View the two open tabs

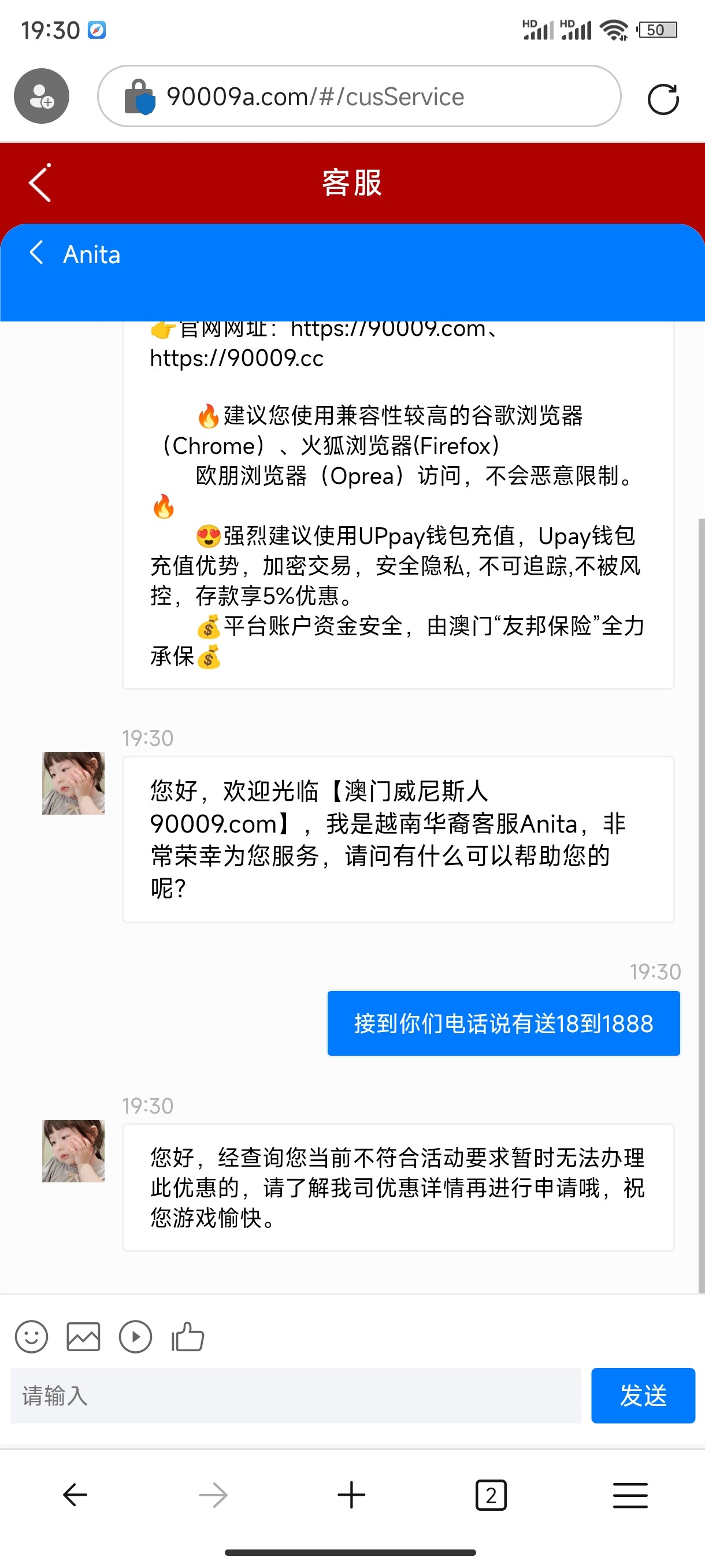tap(490, 1495)
